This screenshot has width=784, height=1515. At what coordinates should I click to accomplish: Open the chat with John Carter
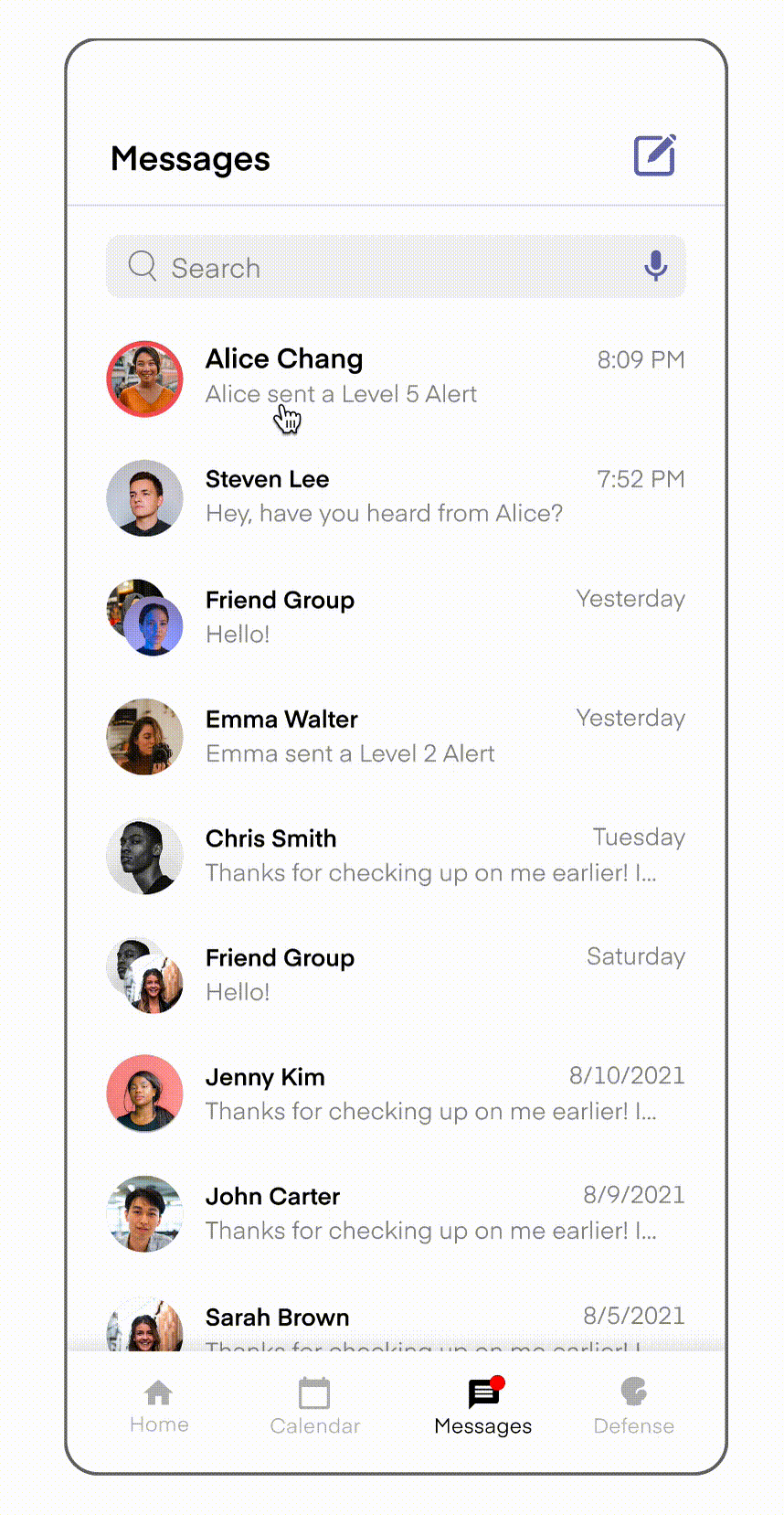coord(396,1213)
